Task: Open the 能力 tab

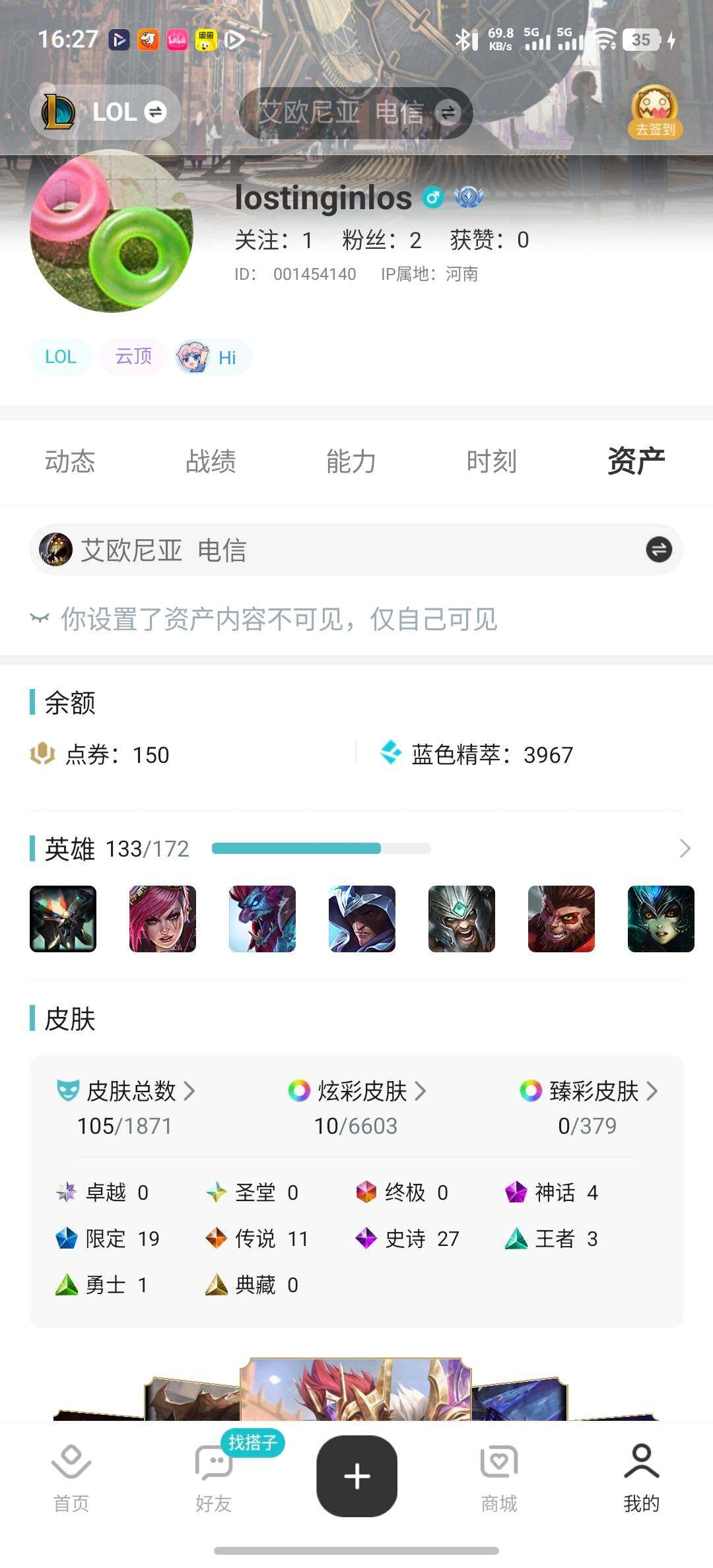Action: pos(351,461)
